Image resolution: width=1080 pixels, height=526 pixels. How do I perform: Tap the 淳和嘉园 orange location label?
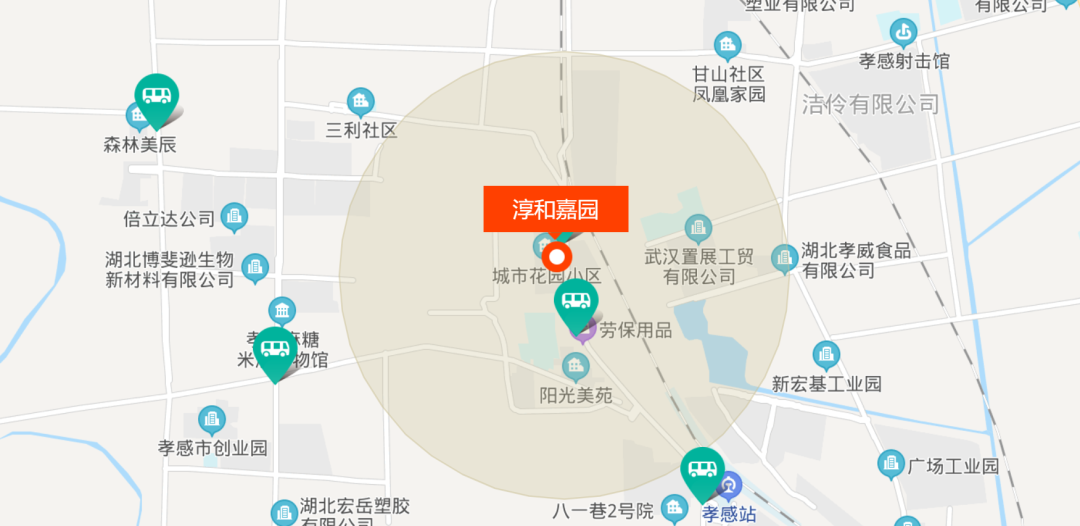tap(555, 209)
